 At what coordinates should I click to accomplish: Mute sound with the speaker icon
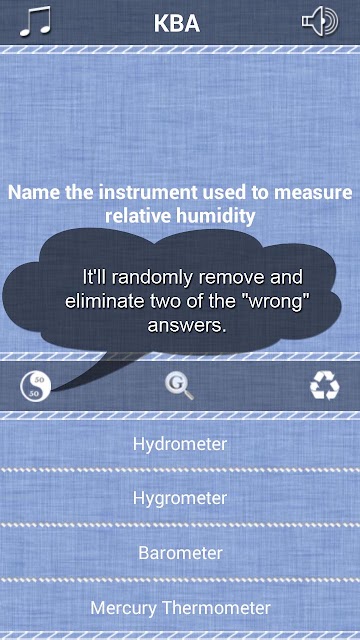[x=320, y=21]
